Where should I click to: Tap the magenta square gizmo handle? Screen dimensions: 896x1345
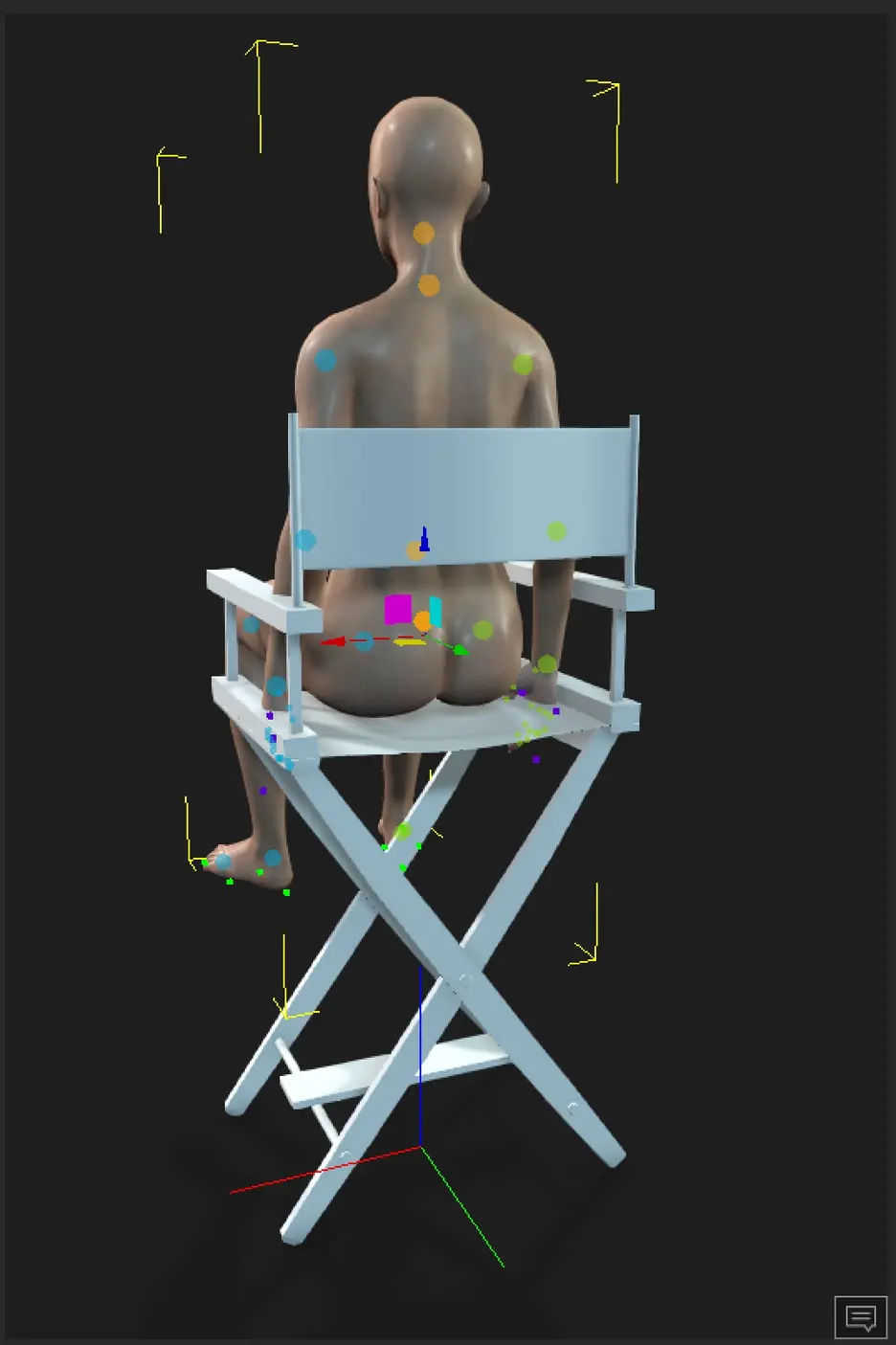tap(398, 609)
